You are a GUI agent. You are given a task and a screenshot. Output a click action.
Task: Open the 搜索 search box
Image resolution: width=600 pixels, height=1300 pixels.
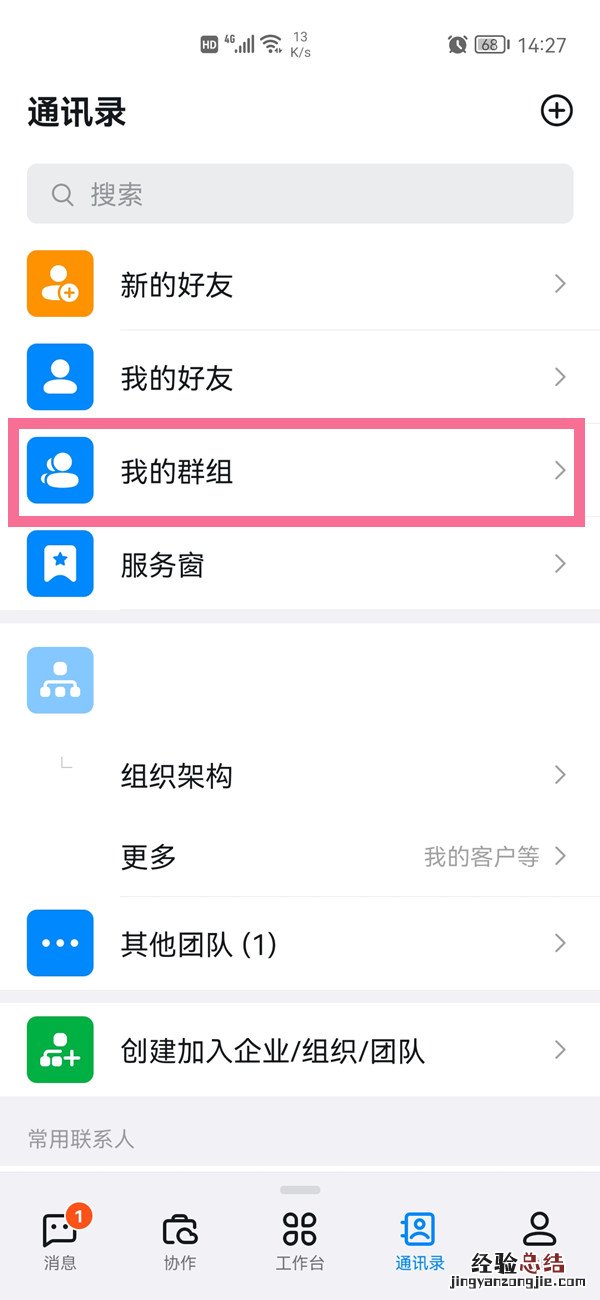coord(300,194)
